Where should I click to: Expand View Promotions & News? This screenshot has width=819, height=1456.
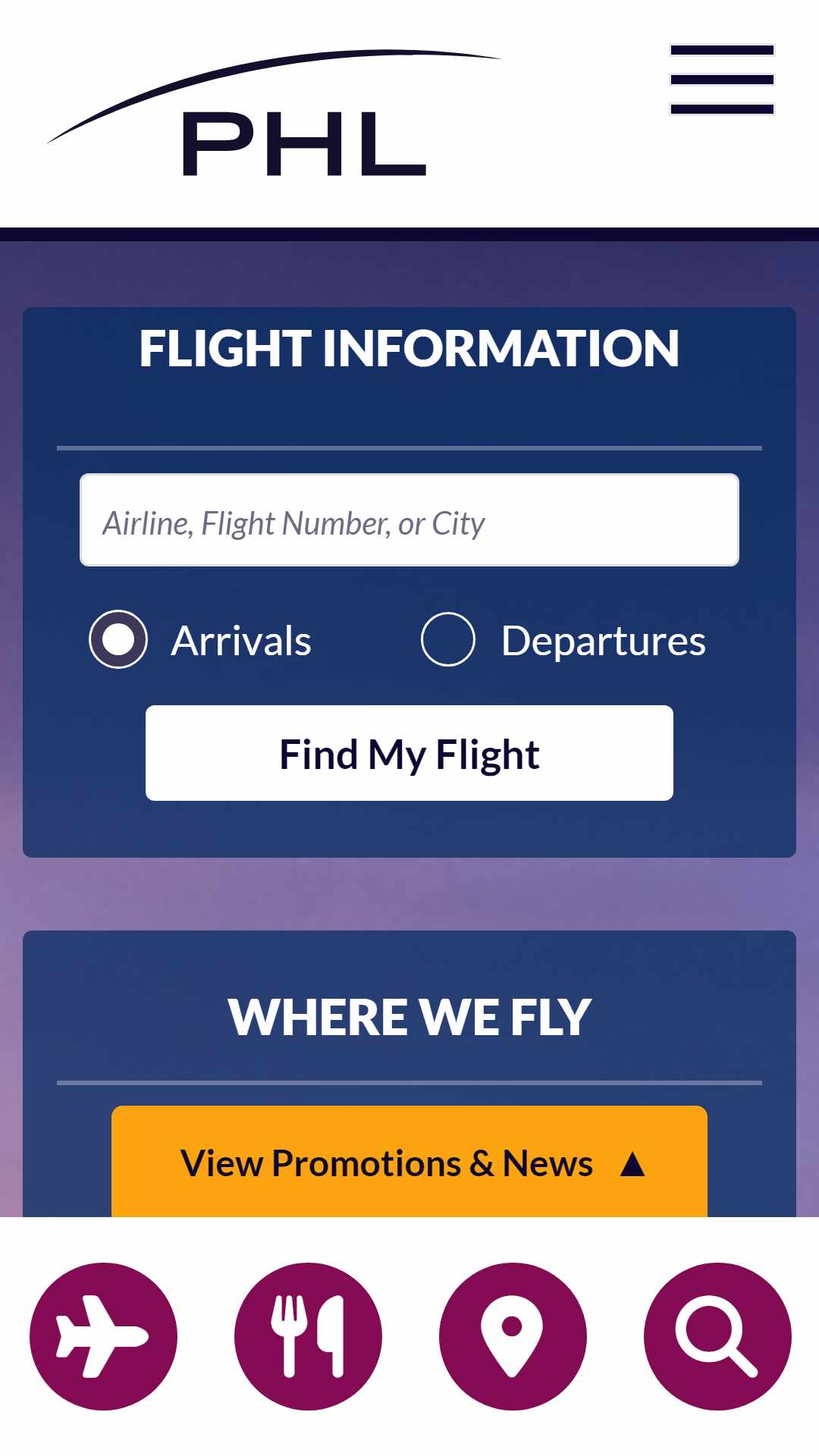[409, 1162]
